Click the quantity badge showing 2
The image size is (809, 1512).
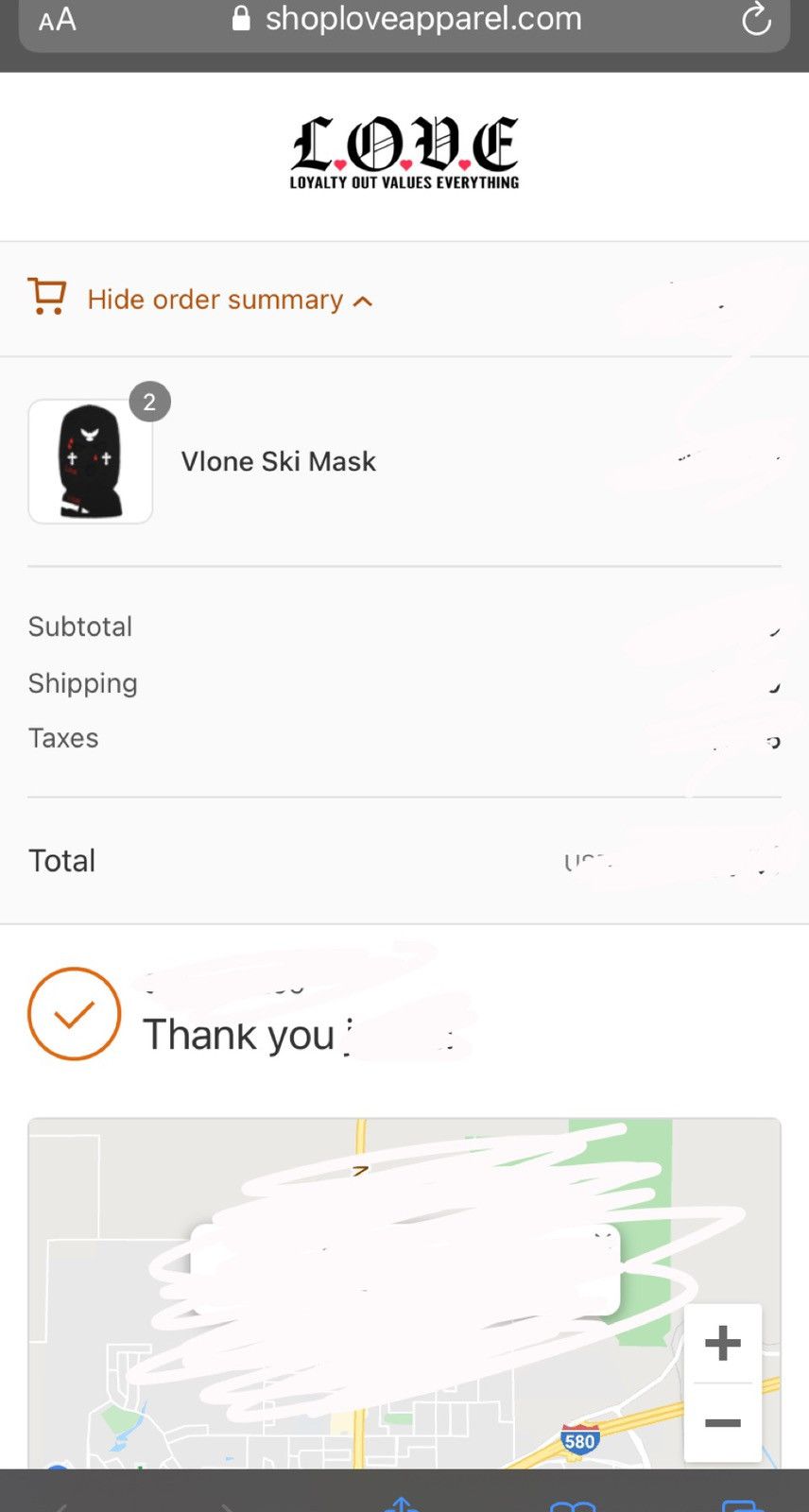coord(149,402)
